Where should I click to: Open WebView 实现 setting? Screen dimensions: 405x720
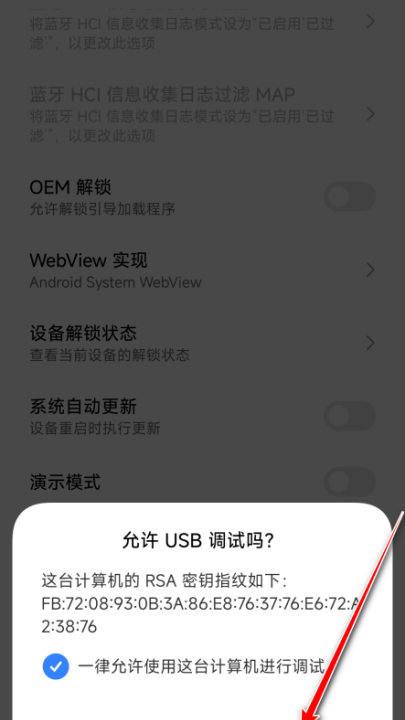pos(202,270)
